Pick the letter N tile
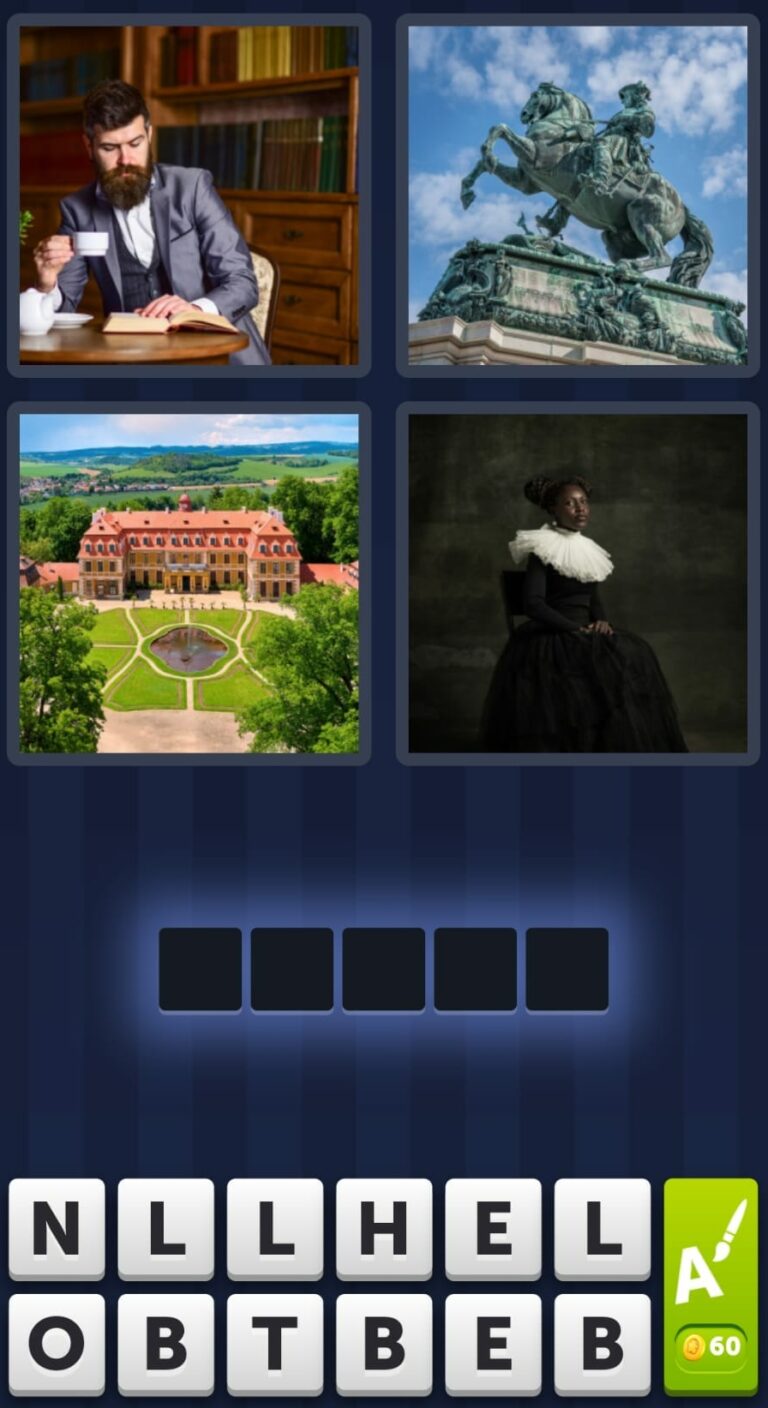Viewport: 768px width, 1408px height. coord(57,1229)
